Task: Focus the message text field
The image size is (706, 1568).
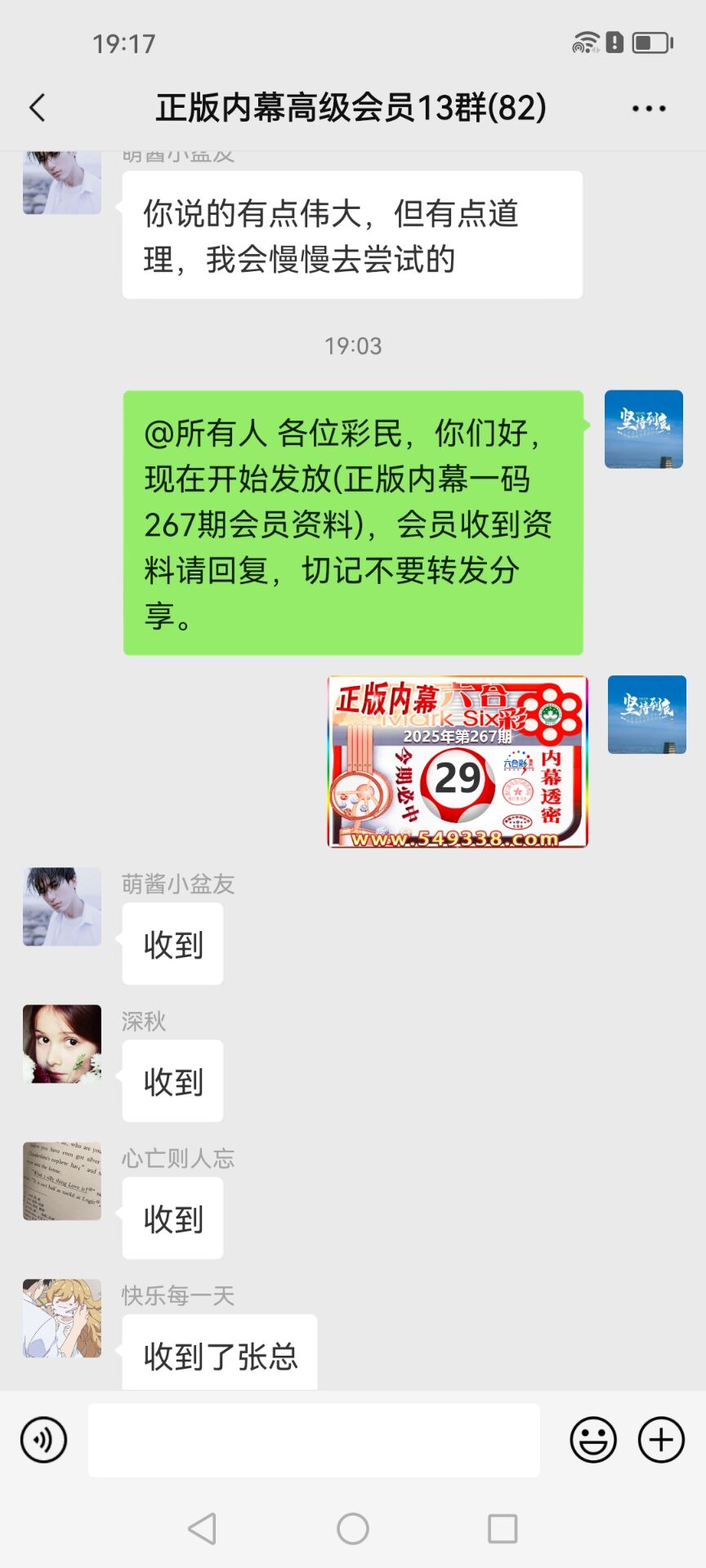Action: (x=314, y=1440)
